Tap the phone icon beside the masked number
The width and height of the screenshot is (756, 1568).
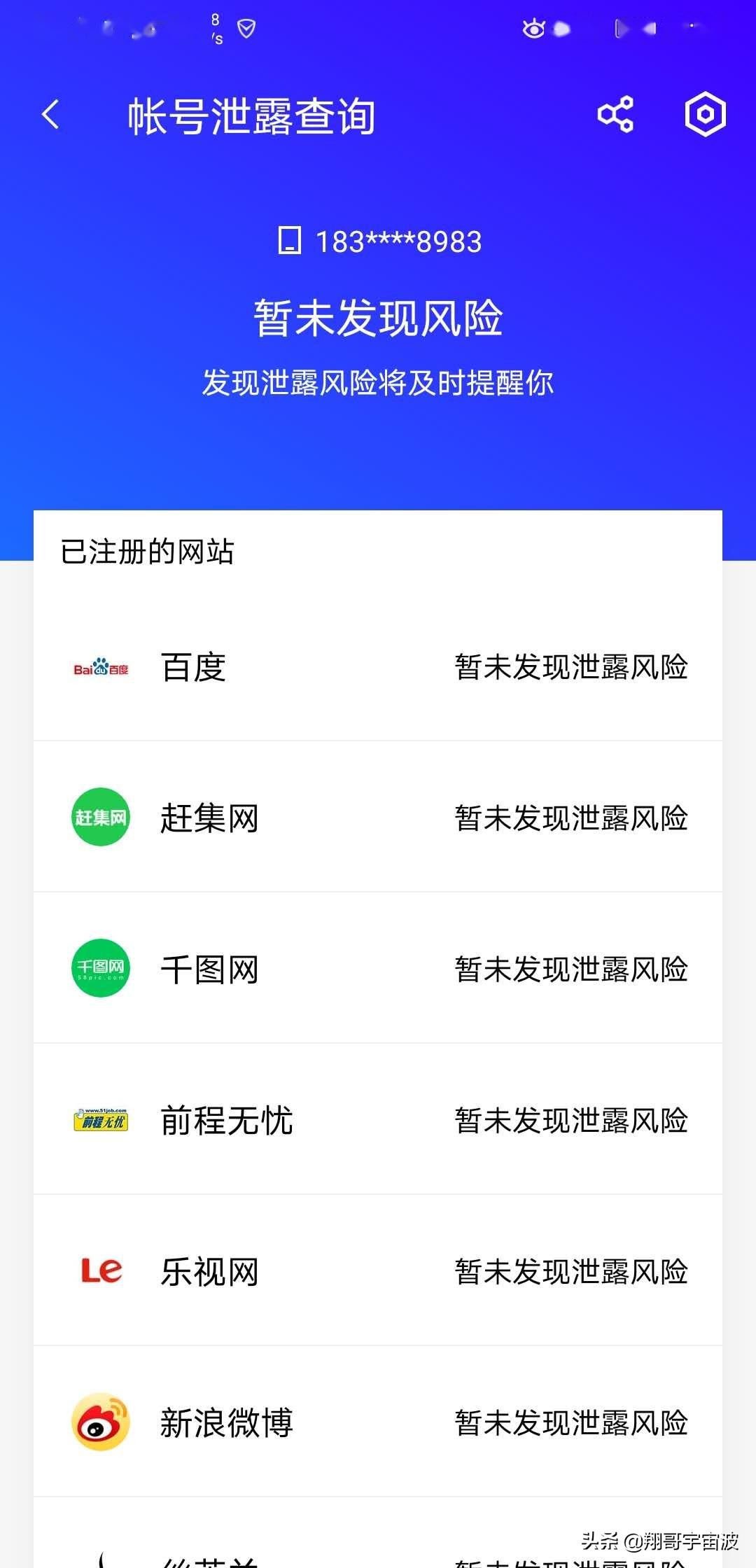[289, 241]
